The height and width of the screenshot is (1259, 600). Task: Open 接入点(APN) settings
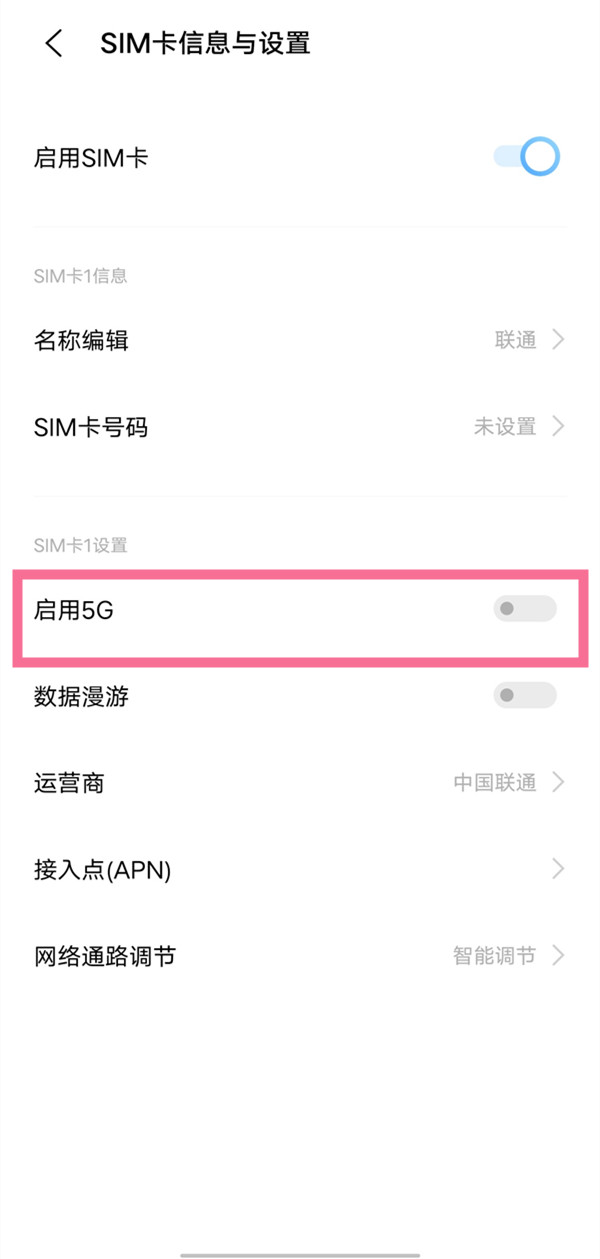300,869
